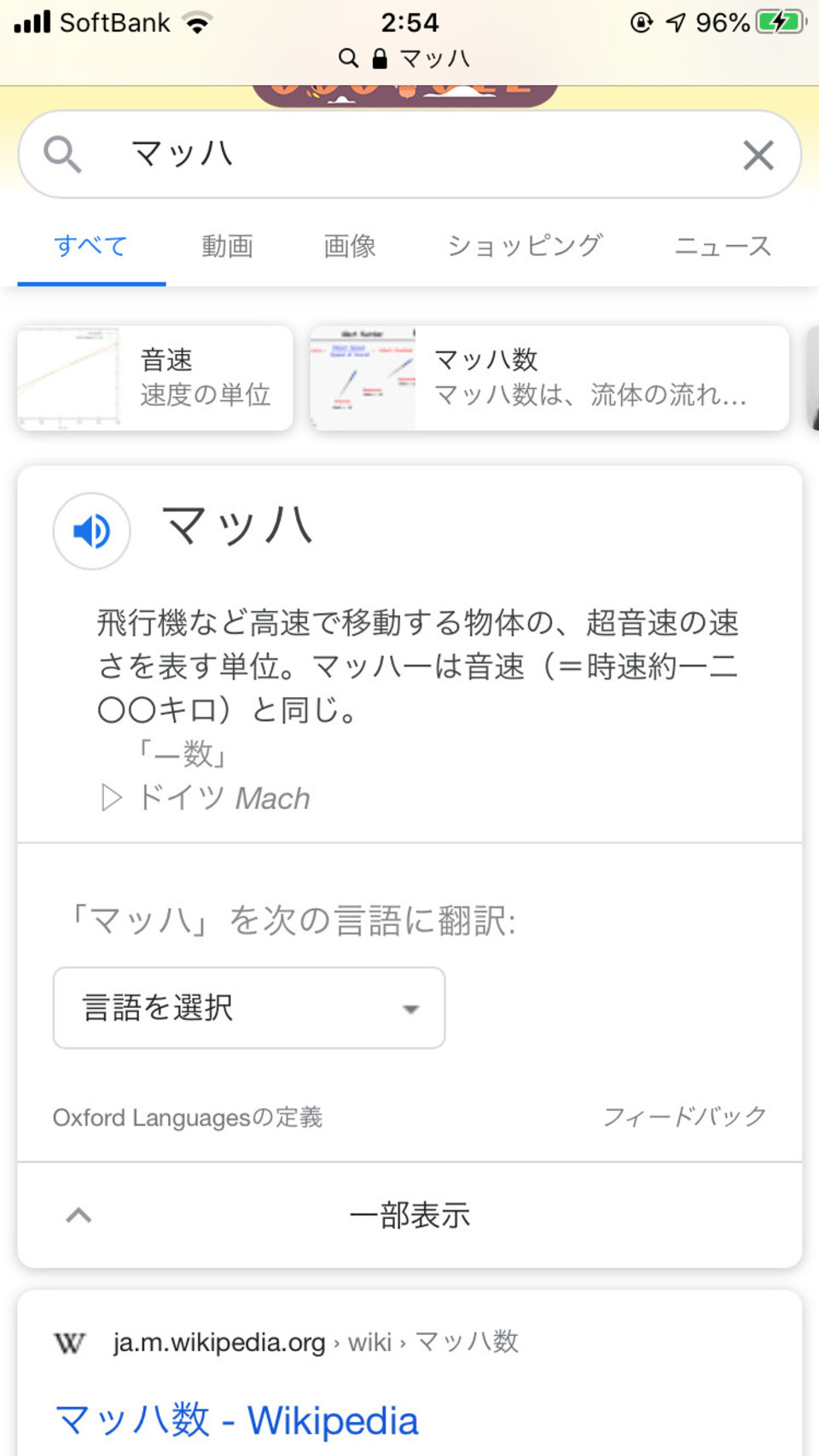The image size is (819, 1456).
Task: Tap the search box containing マッハ
Action: [x=409, y=154]
